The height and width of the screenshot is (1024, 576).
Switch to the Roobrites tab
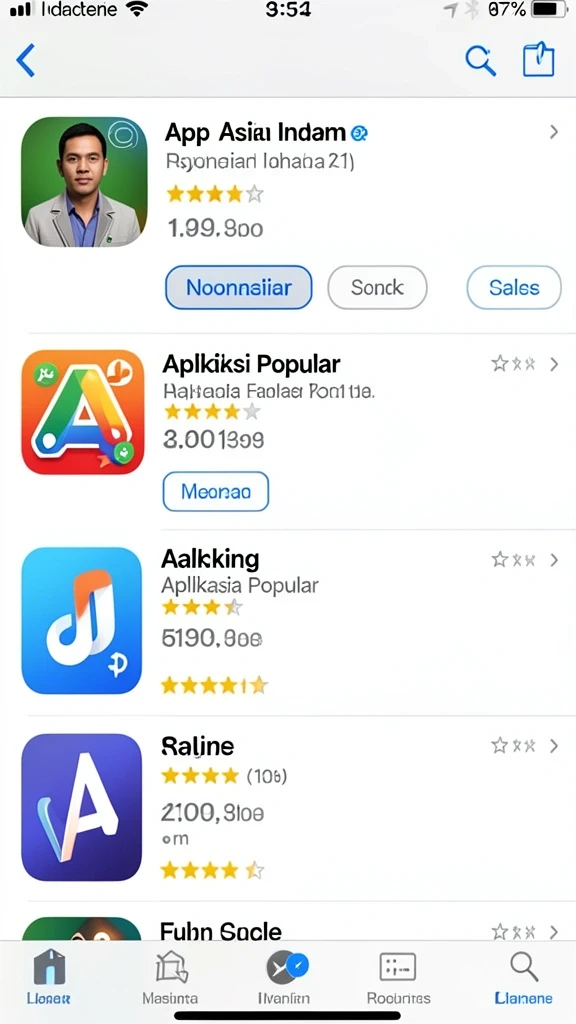tap(398, 978)
